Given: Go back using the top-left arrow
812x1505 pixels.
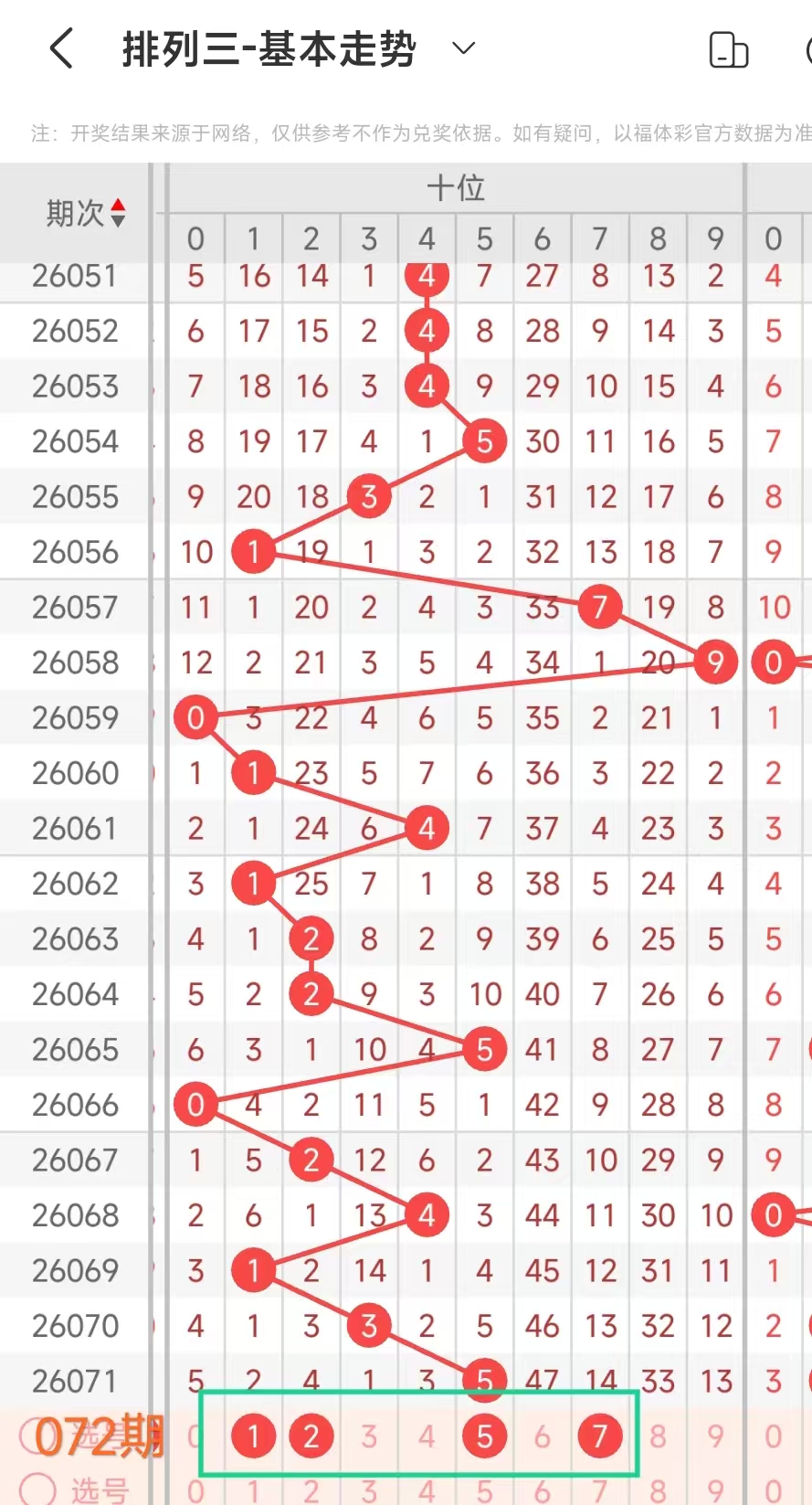Looking at the screenshot, I should coord(61,48).
